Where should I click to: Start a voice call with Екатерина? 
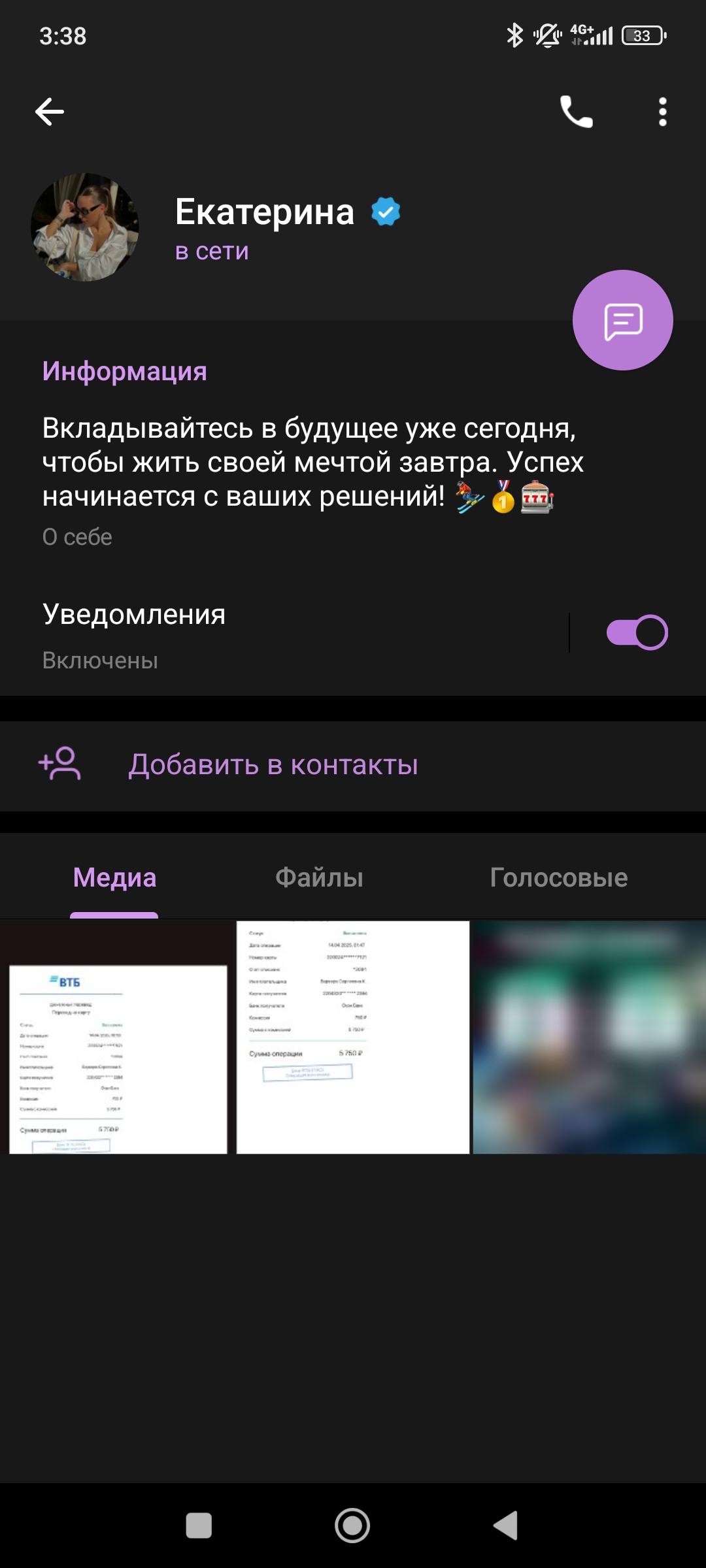[x=576, y=112]
